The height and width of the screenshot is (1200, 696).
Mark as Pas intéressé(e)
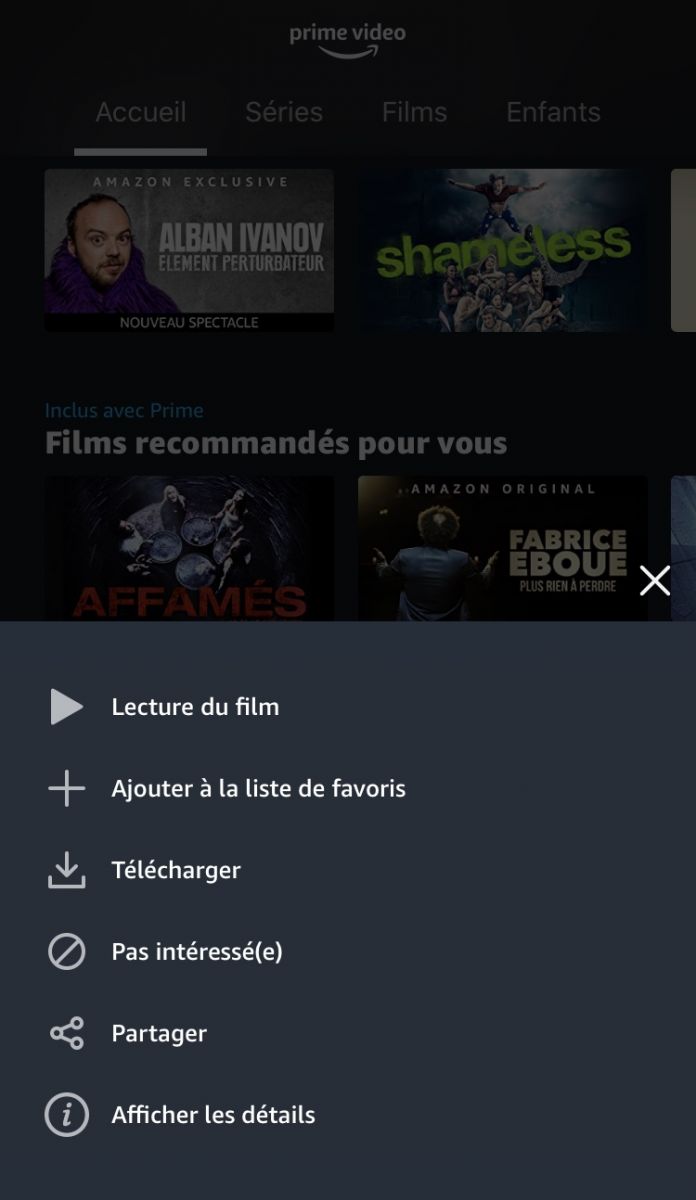coord(197,952)
